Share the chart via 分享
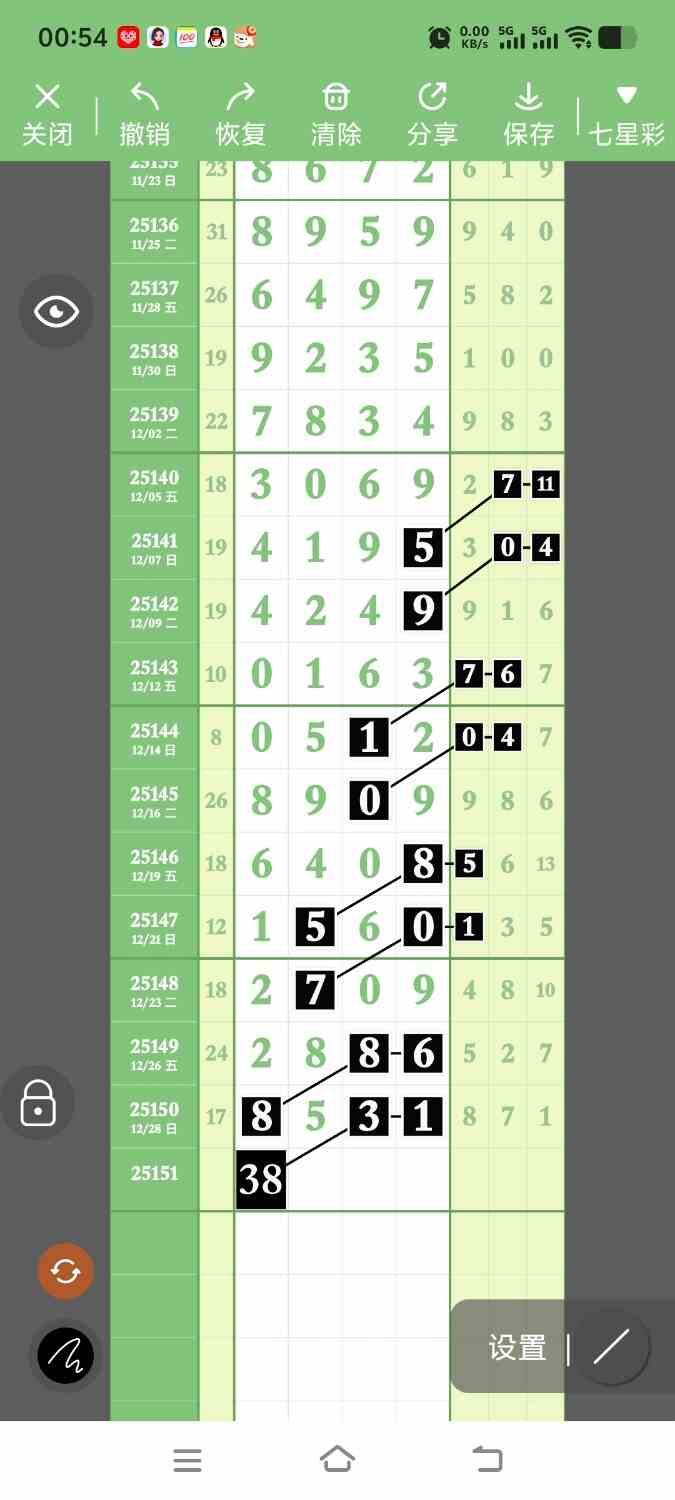The height and width of the screenshot is (1500, 675). coord(432,114)
